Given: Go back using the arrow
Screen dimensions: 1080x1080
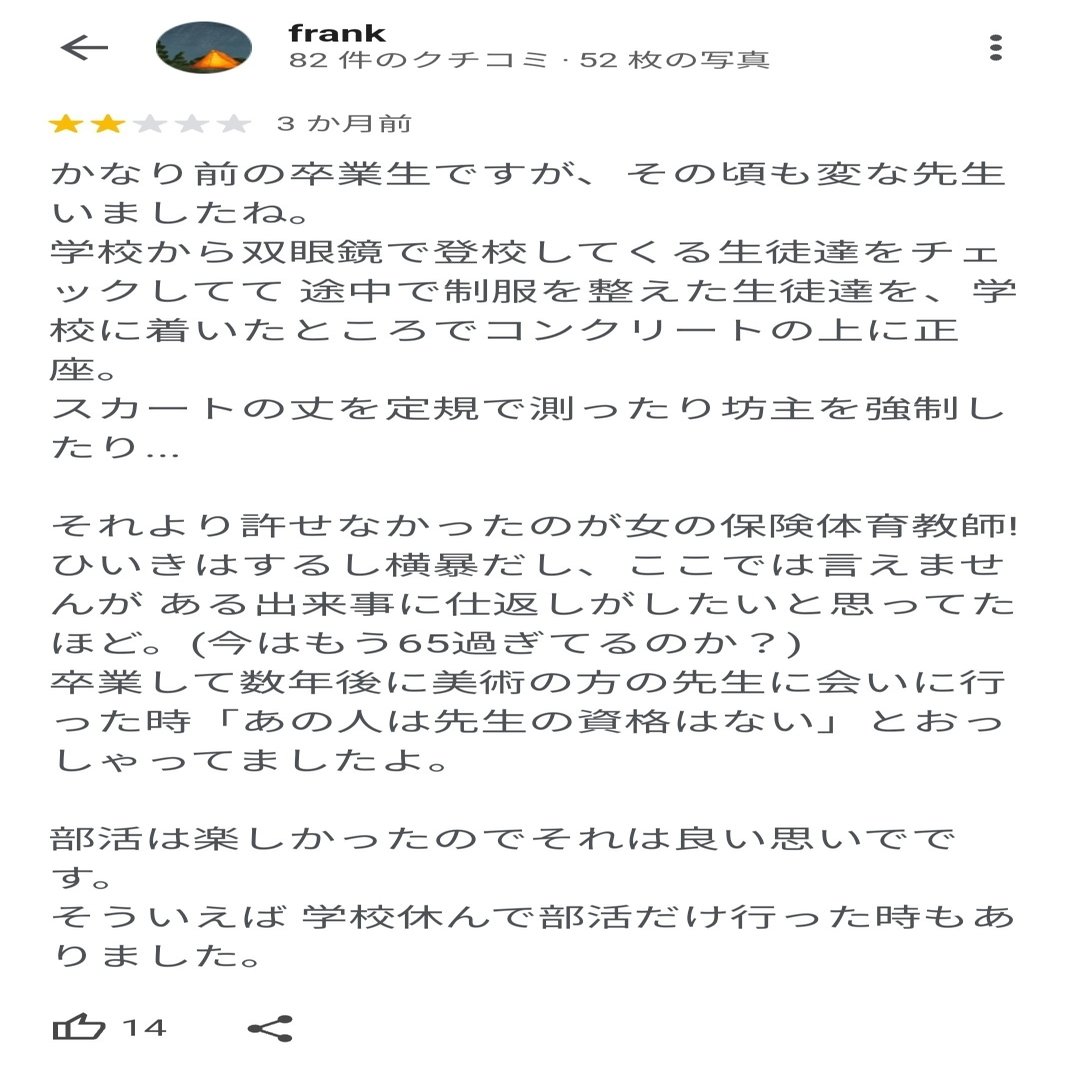Looking at the screenshot, I should pos(84,48).
